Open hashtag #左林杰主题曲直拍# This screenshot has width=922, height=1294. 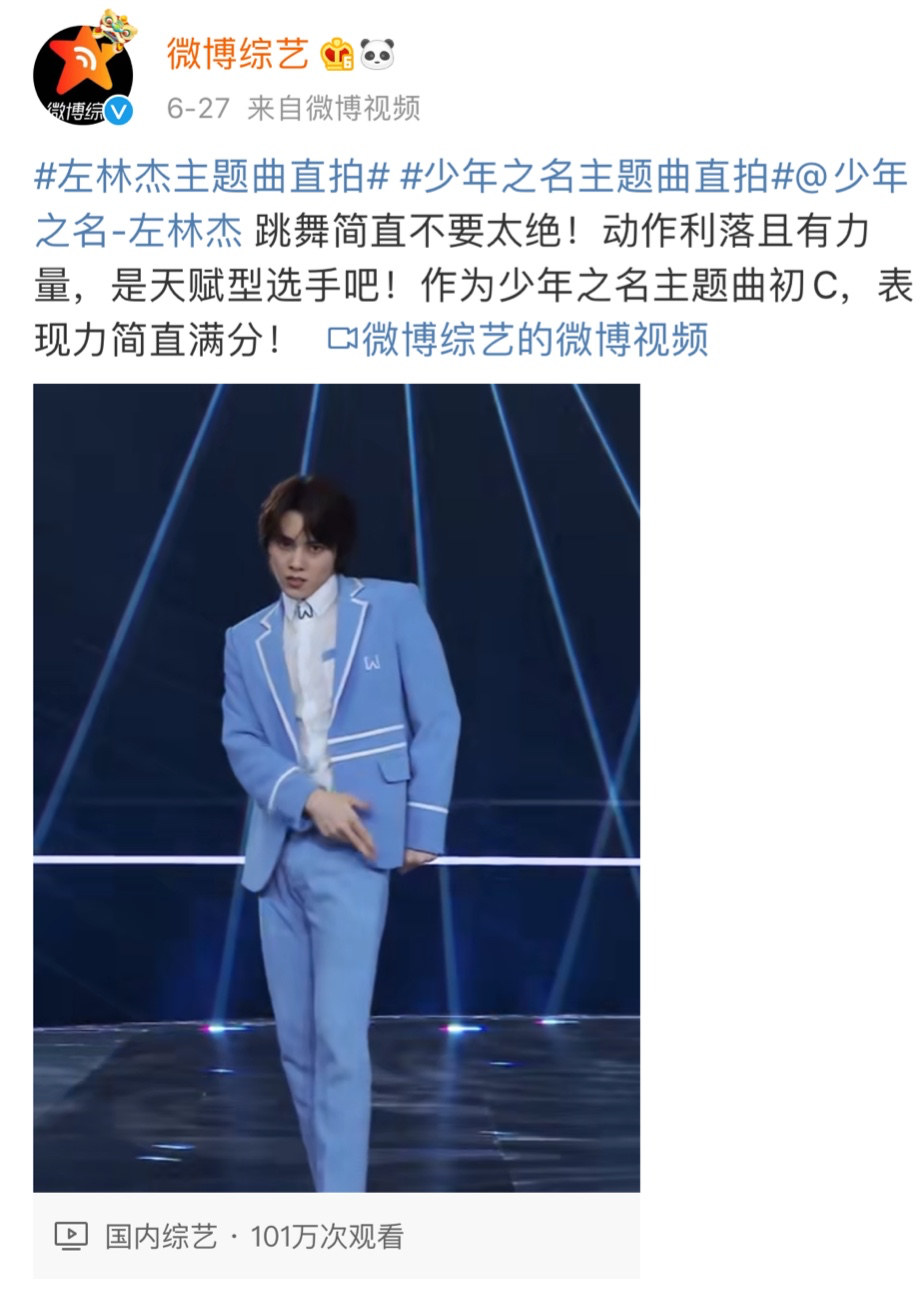pos(211,179)
